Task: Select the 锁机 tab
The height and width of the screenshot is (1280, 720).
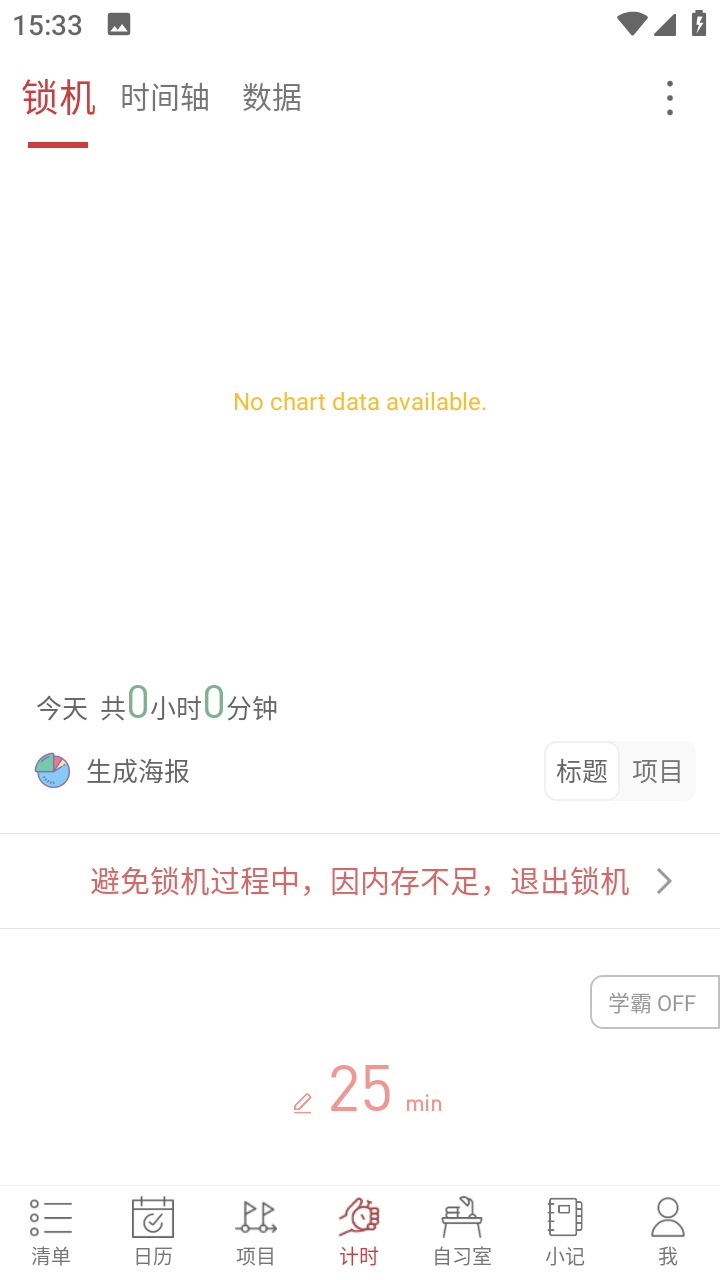Action: coord(59,98)
